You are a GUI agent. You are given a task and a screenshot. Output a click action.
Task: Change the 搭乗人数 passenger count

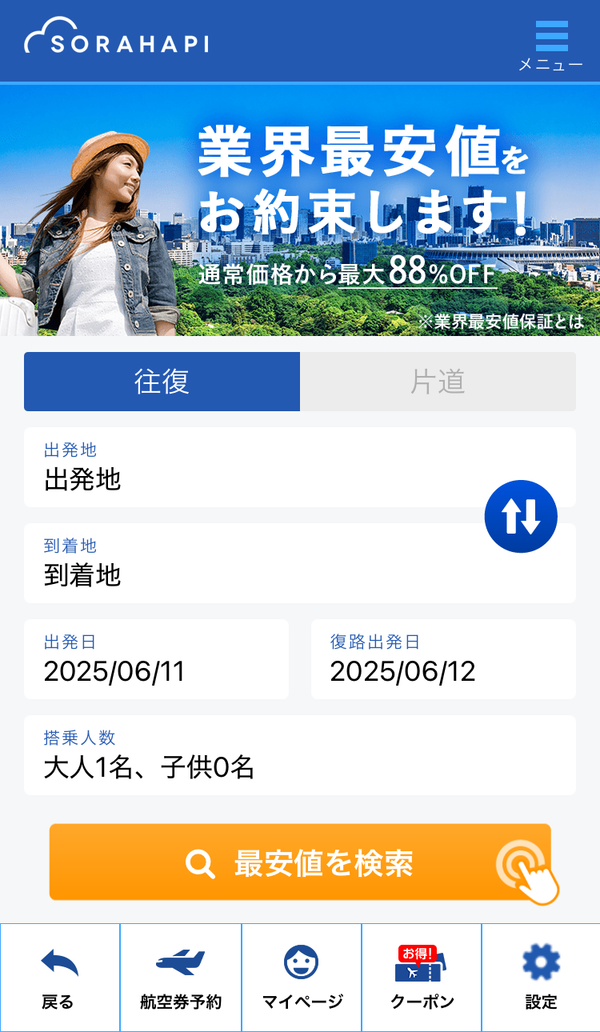[300, 756]
